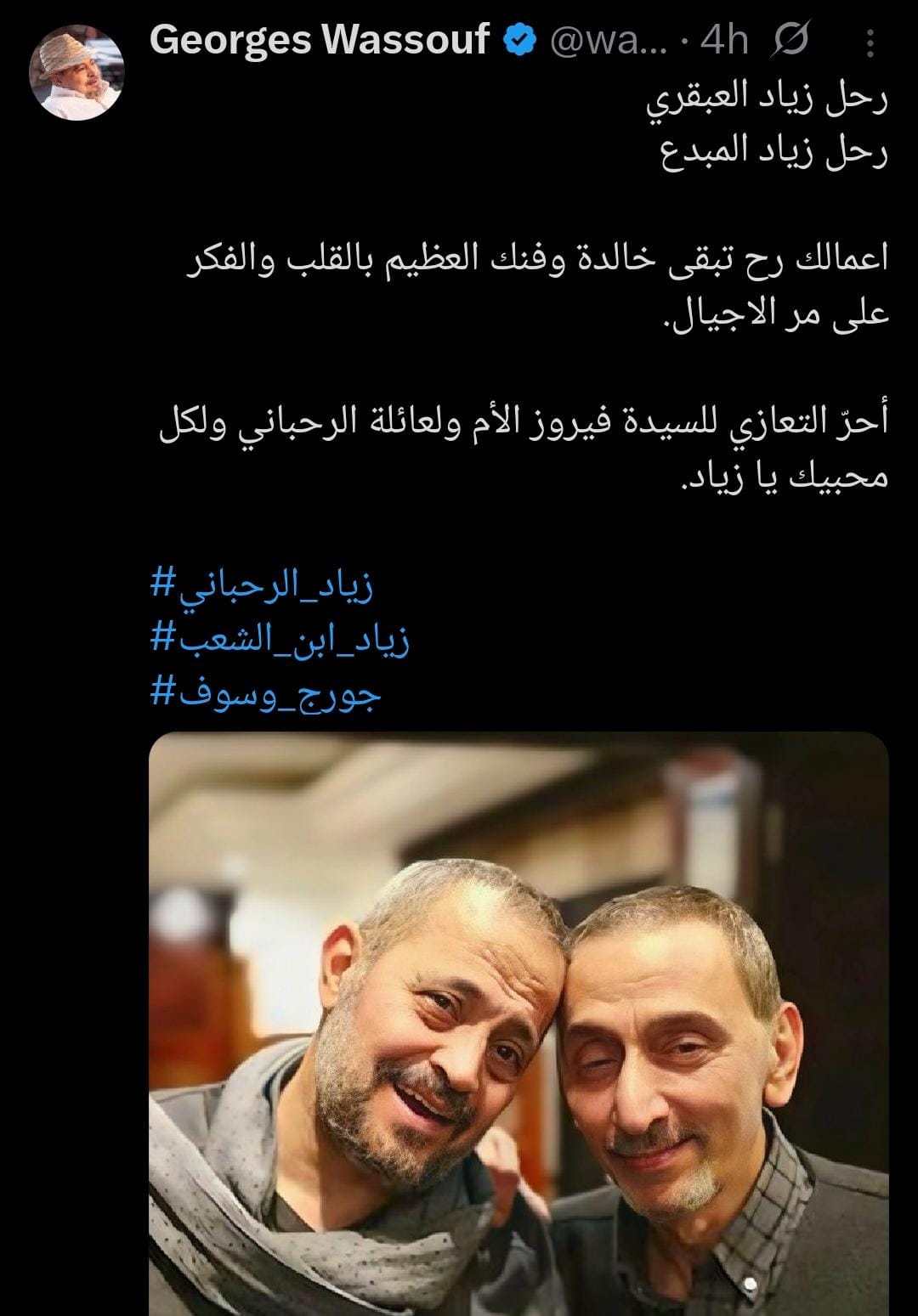This screenshot has width=918, height=1316.
Task: Open the hashtag #زياد_الرحباني
Action: pyautogui.click(x=262, y=587)
